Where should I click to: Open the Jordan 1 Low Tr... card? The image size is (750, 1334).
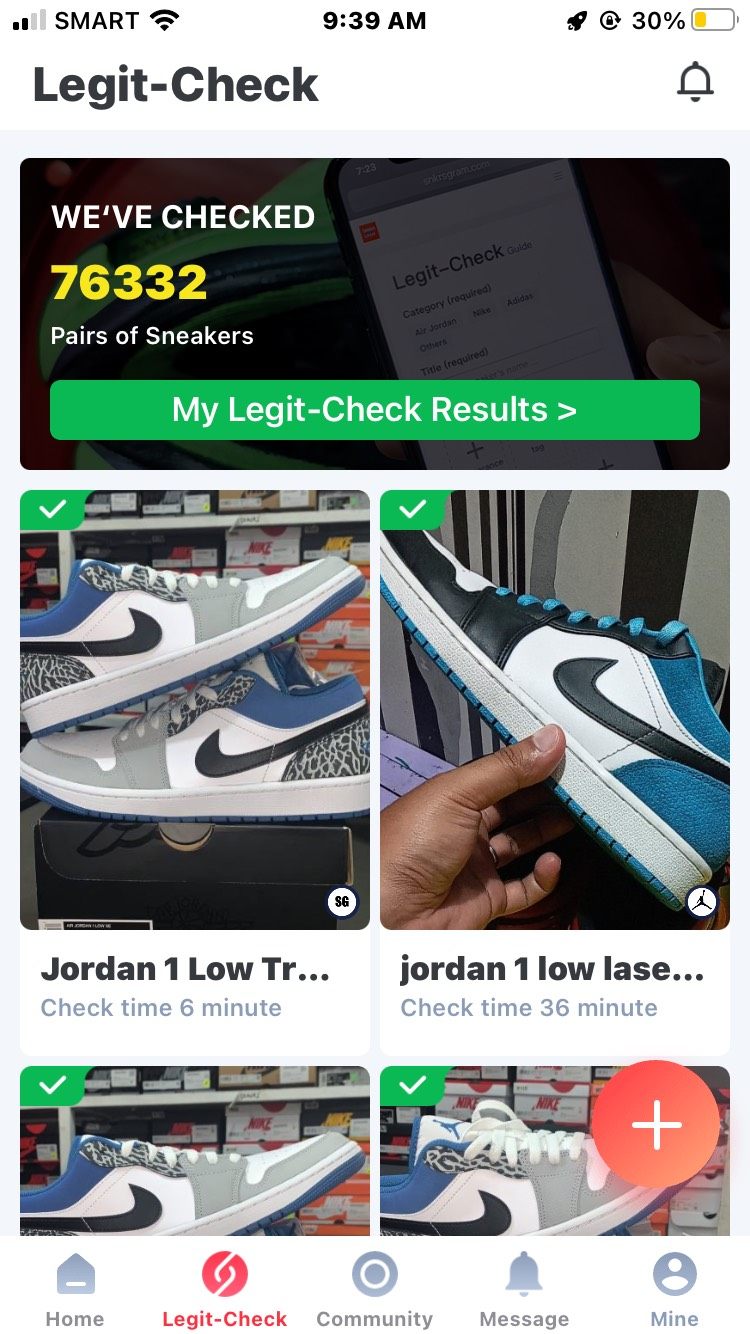195,770
